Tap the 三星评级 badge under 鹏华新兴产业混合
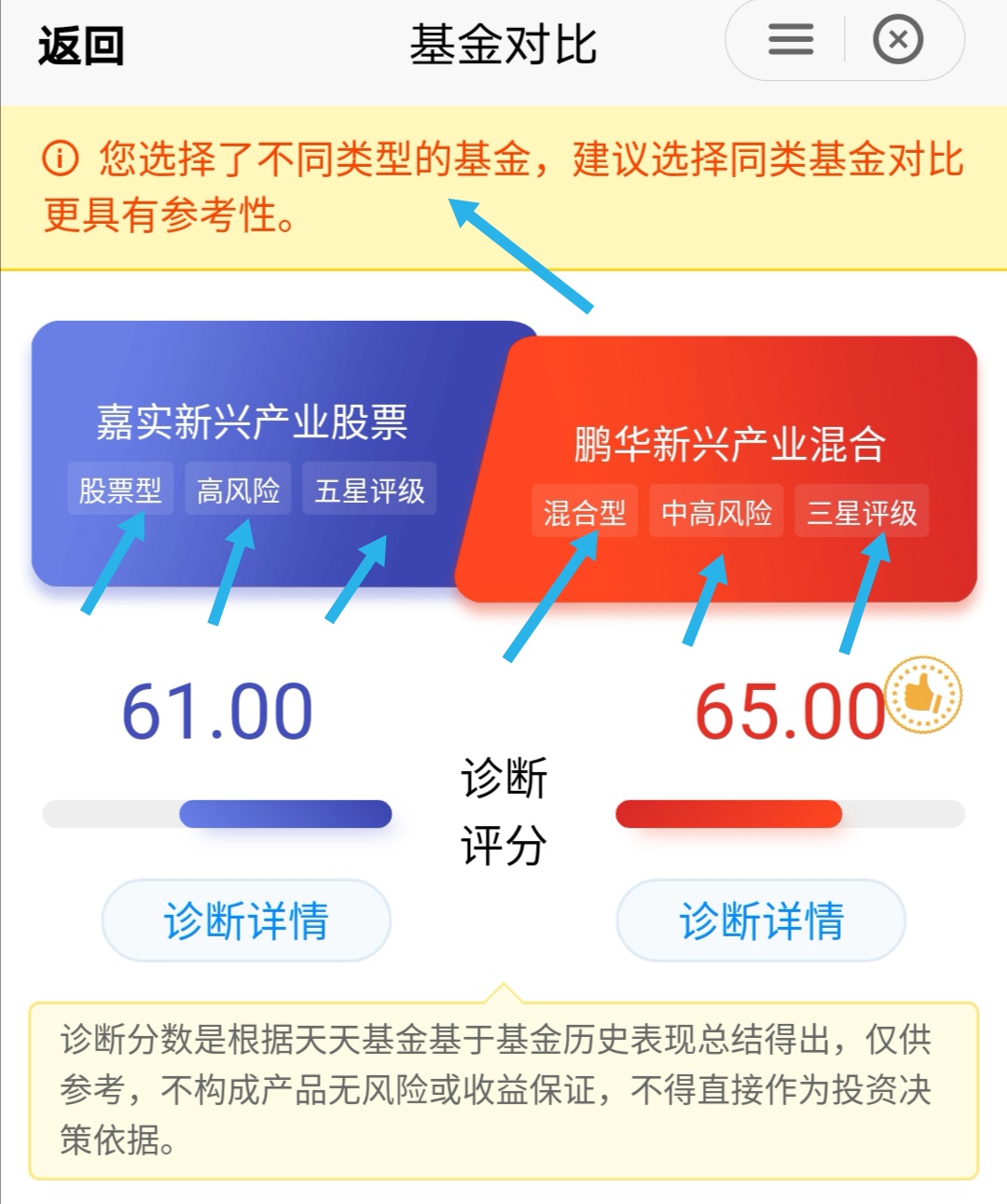The width and height of the screenshot is (1007, 1204). click(x=862, y=511)
